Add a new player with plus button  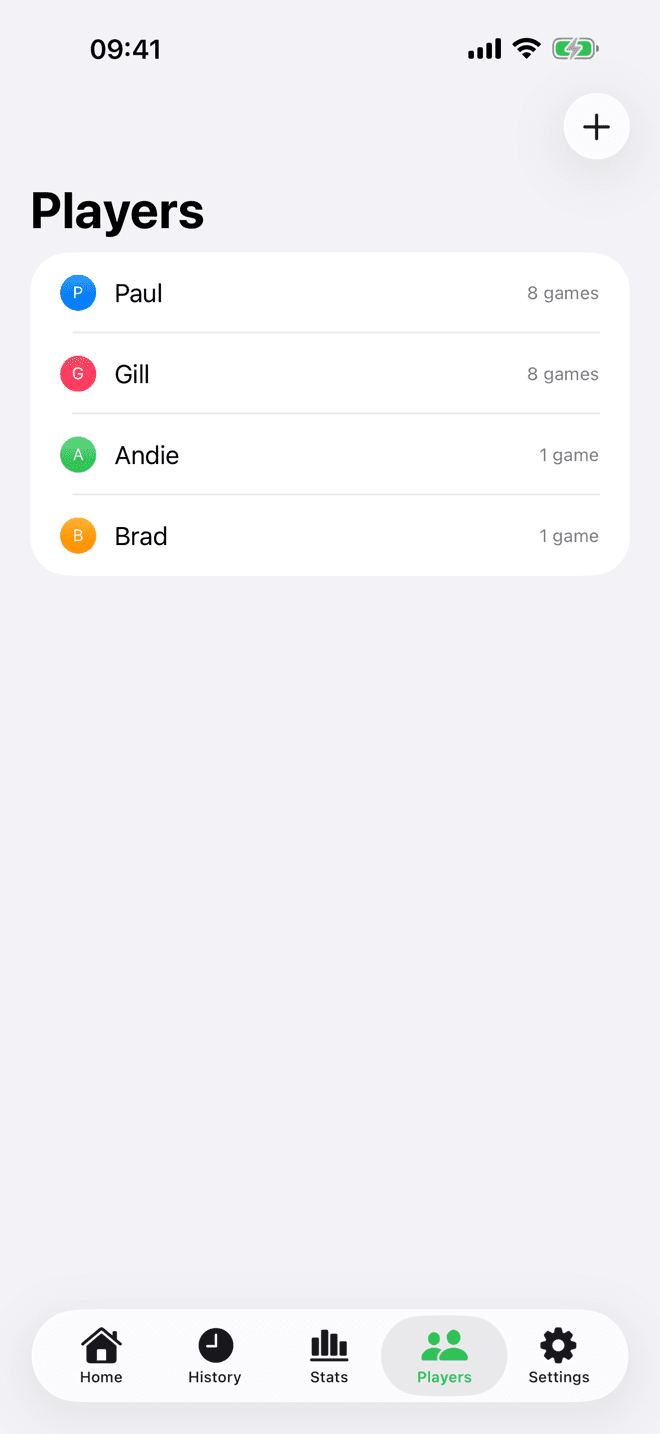point(596,127)
